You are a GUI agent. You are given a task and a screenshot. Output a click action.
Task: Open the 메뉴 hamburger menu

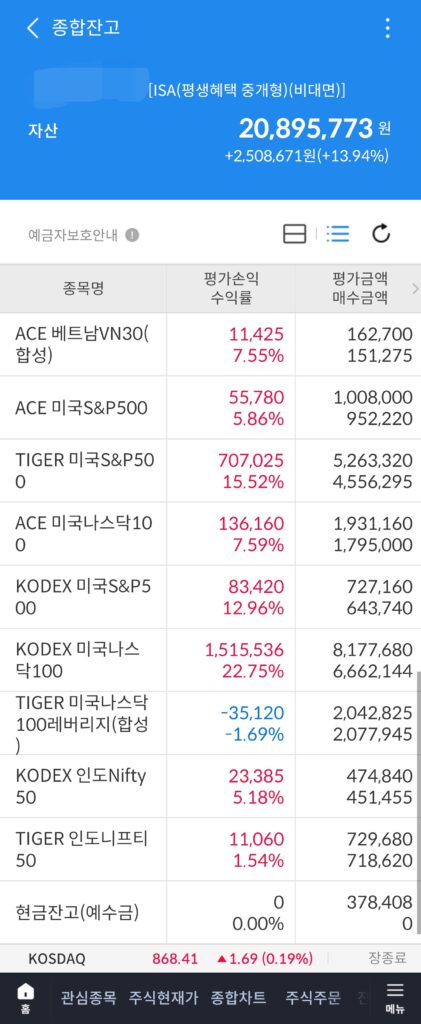[x=395, y=999]
